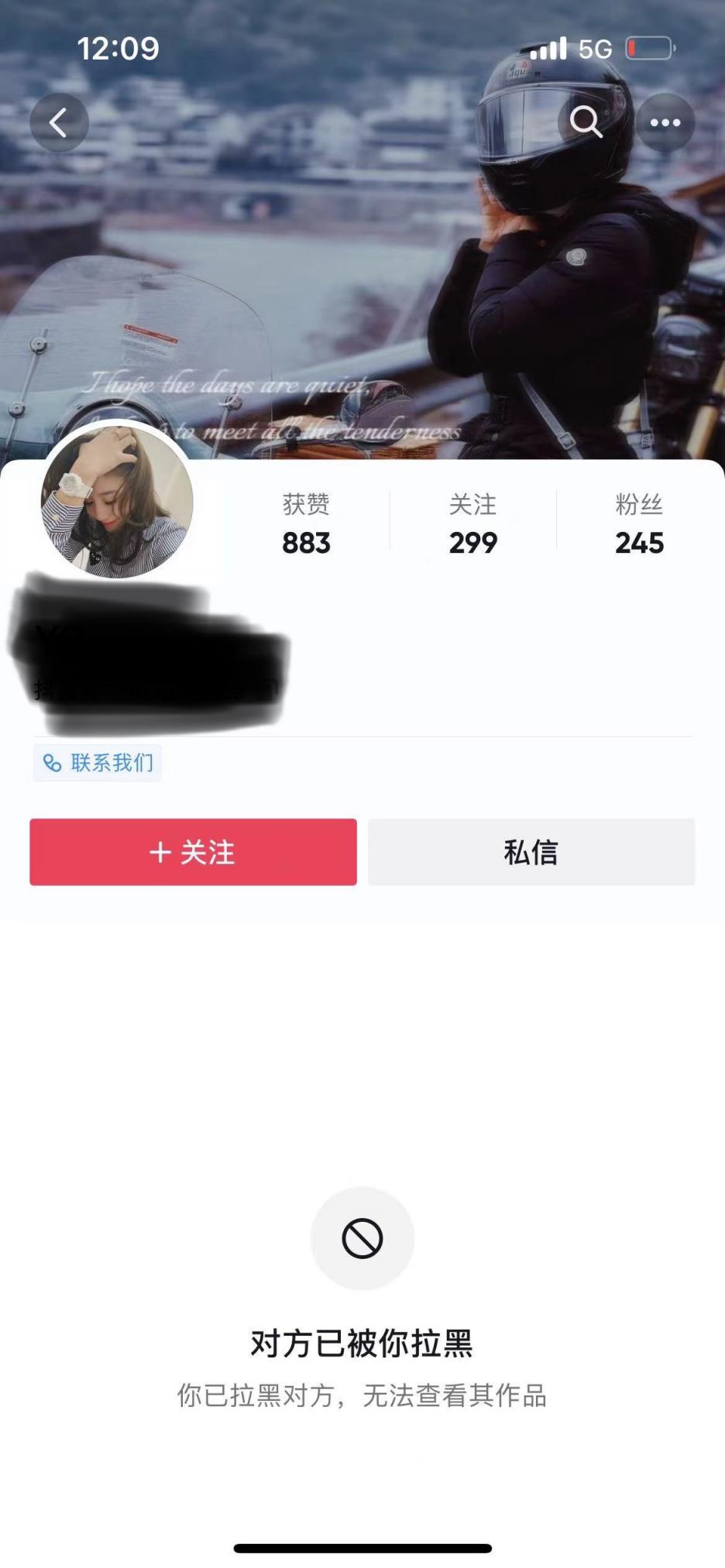Send a private message via 私信

(531, 852)
